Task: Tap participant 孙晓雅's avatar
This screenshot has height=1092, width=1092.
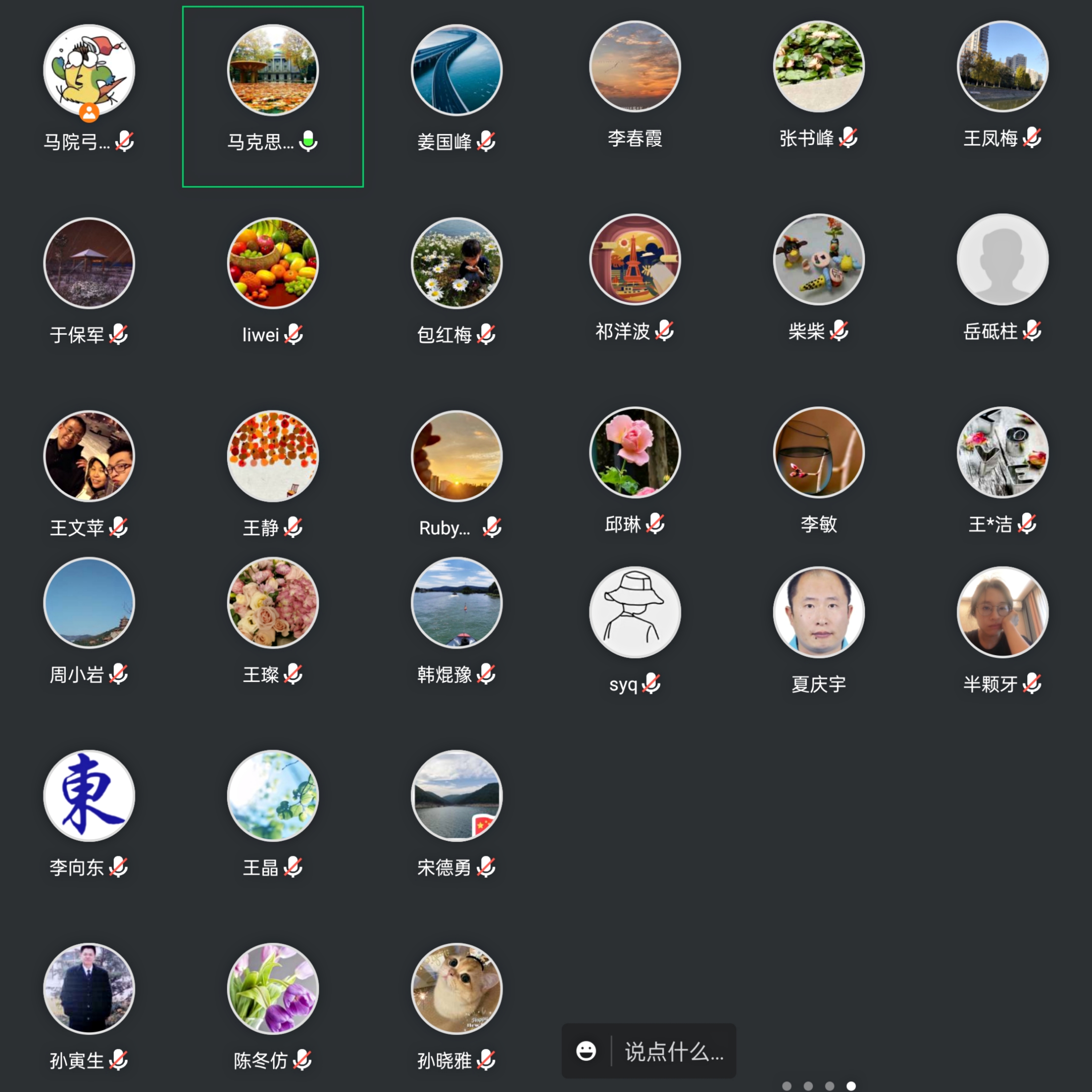Action: tap(456, 988)
